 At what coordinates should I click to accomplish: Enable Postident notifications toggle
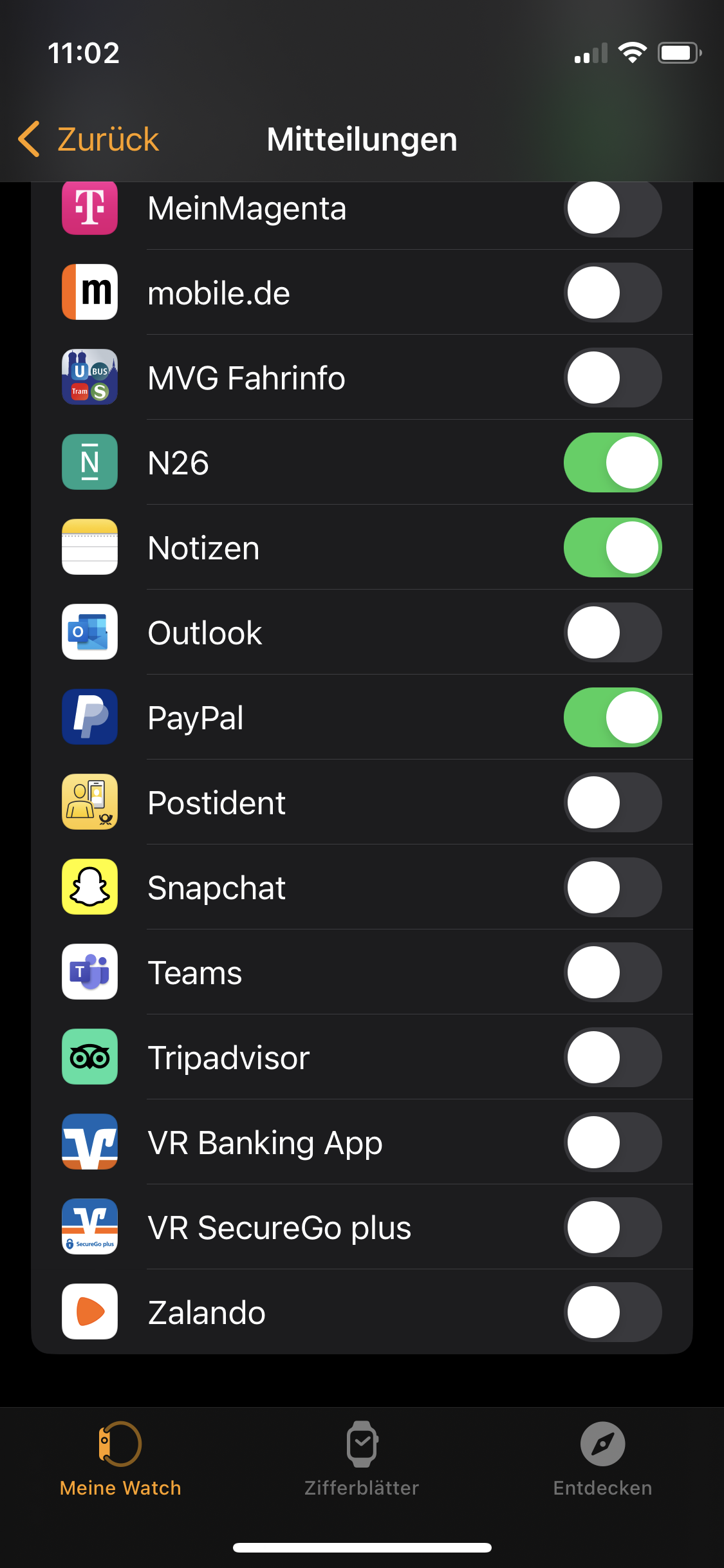[x=612, y=803]
